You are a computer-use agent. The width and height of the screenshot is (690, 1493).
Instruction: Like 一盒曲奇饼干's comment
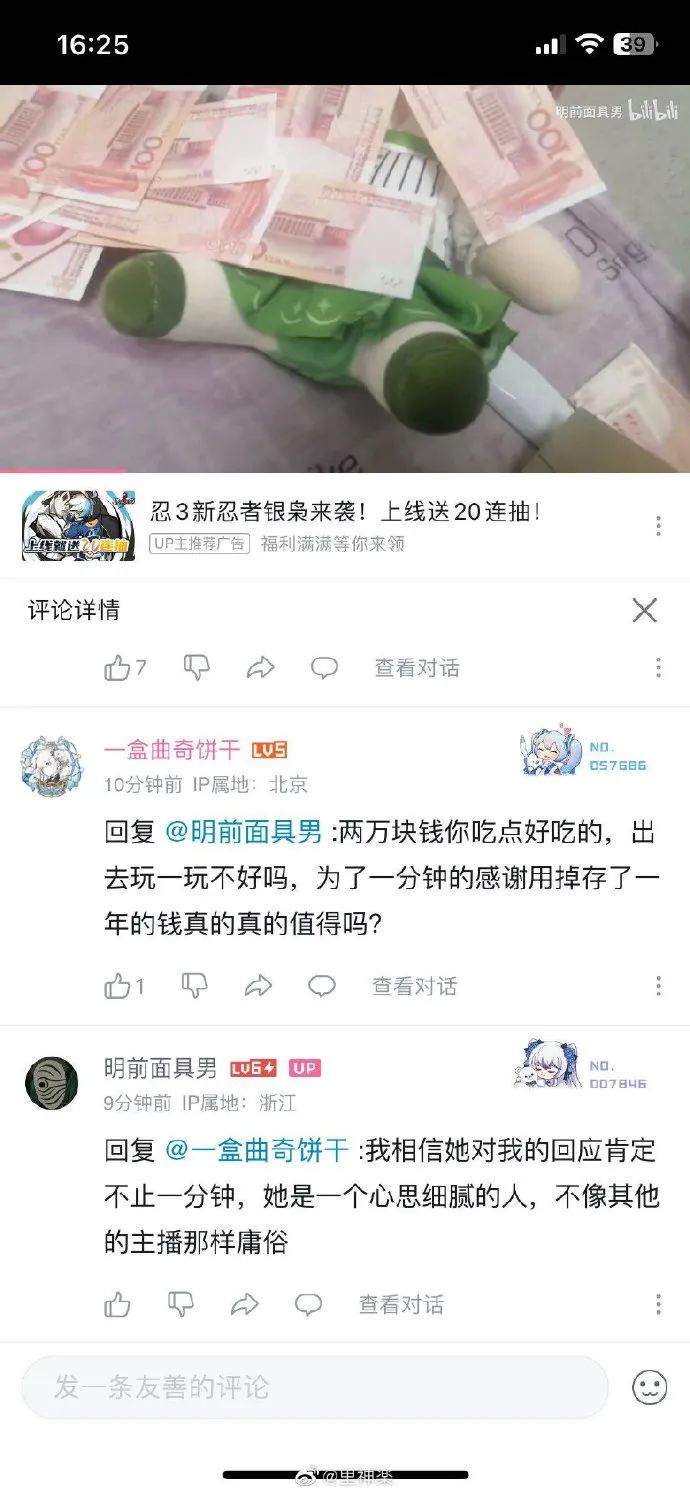point(118,986)
